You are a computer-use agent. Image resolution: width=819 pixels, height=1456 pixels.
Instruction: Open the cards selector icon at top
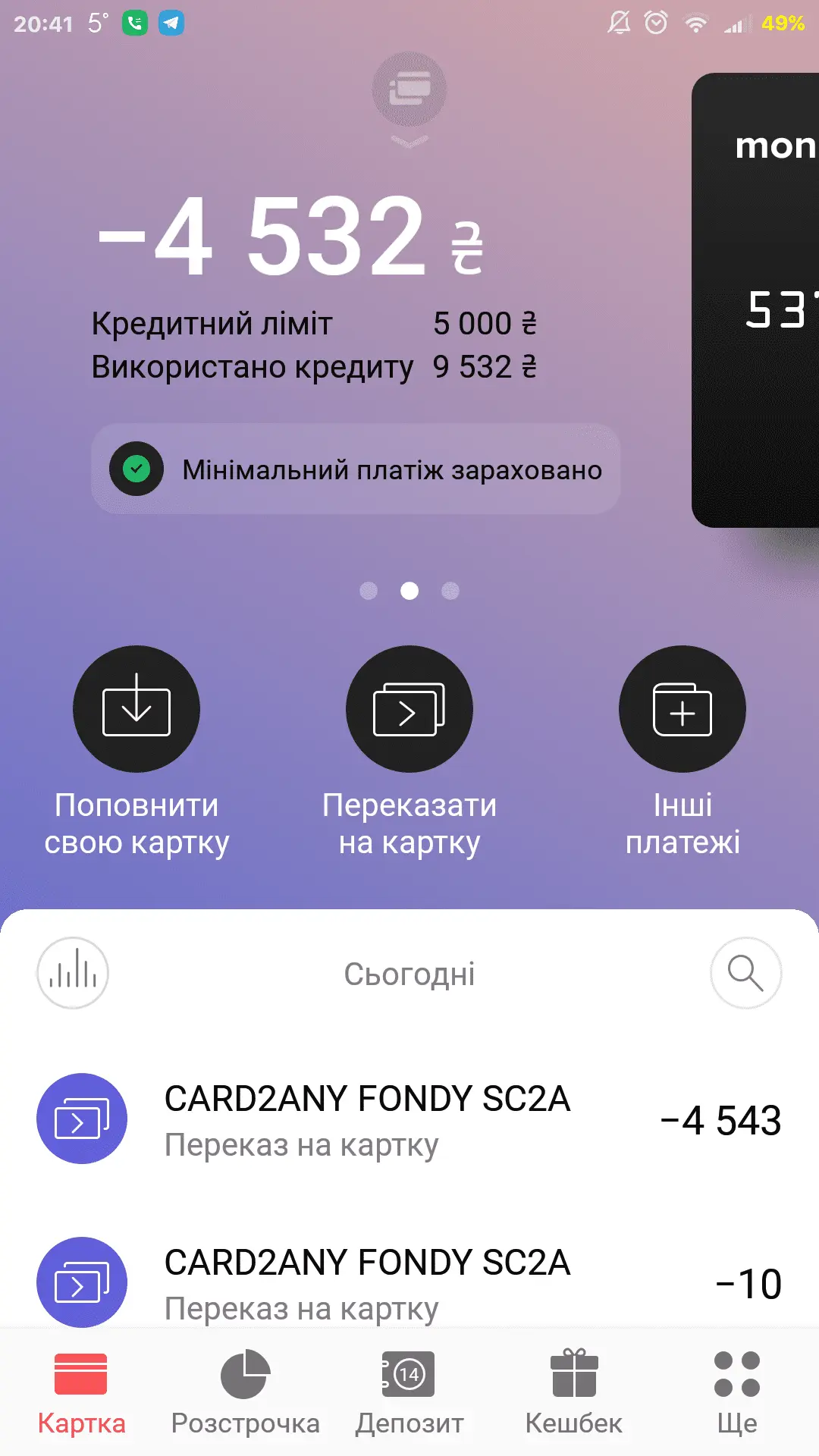(x=409, y=89)
